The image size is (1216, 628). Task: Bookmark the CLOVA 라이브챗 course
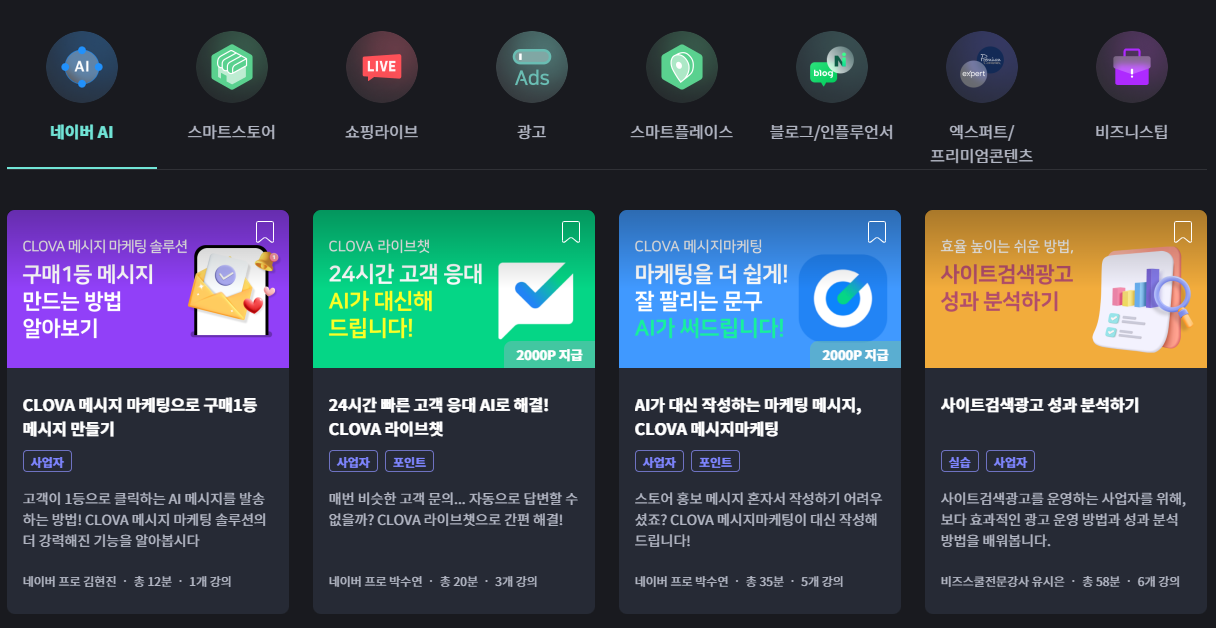[x=571, y=232]
